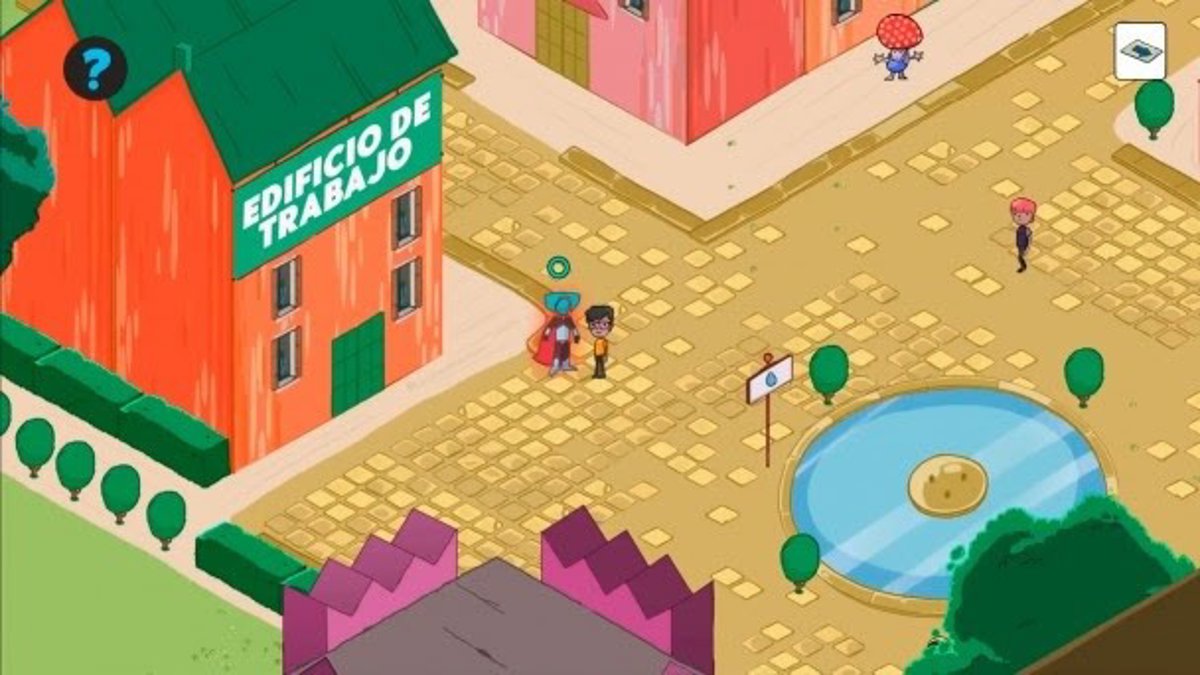This screenshot has width=1200, height=675.
Task: Talk to the mushroom-head character
Action: click(x=898, y=45)
